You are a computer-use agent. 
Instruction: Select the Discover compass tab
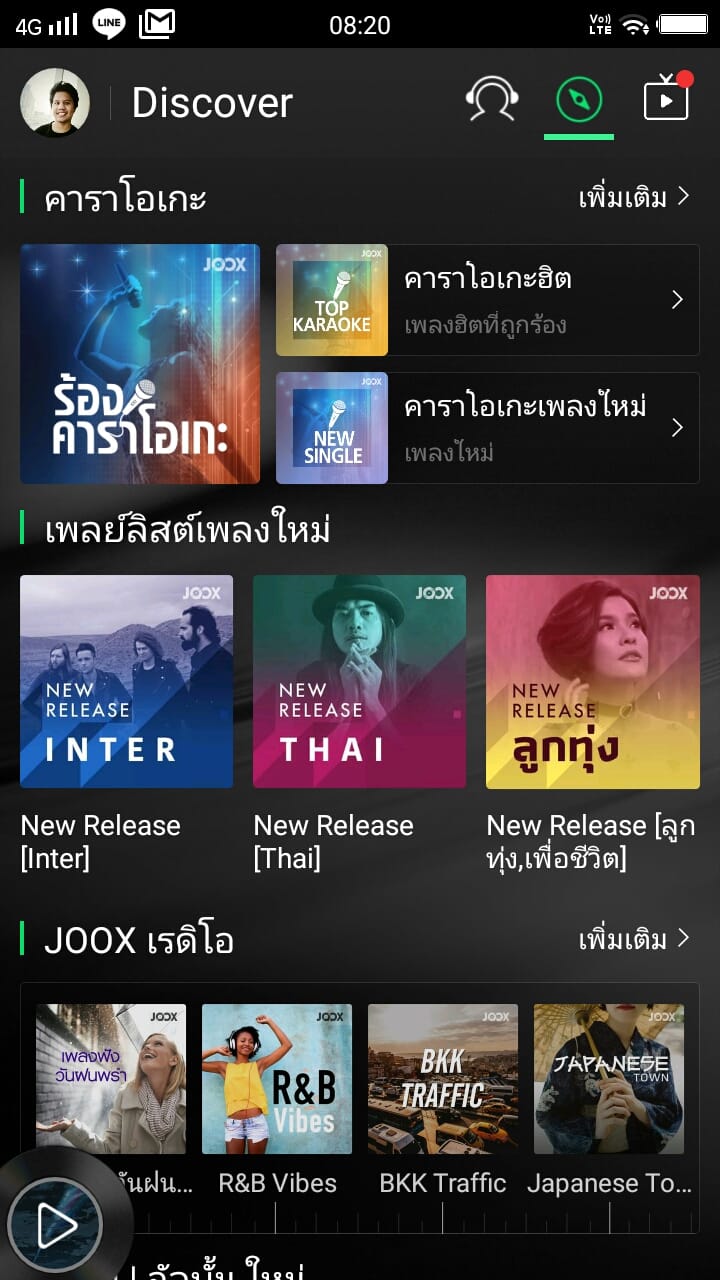tap(579, 100)
